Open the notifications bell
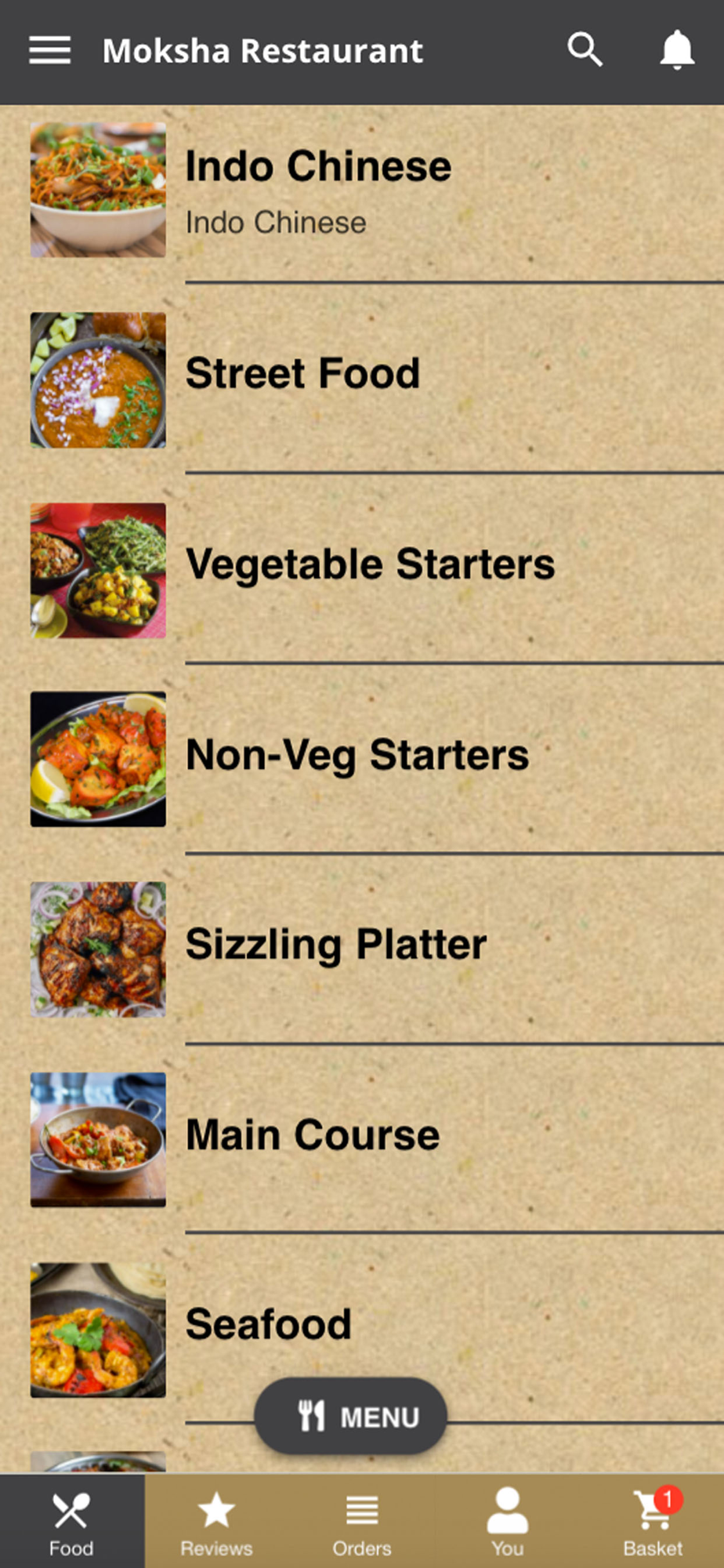724x1568 pixels. (677, 50)
